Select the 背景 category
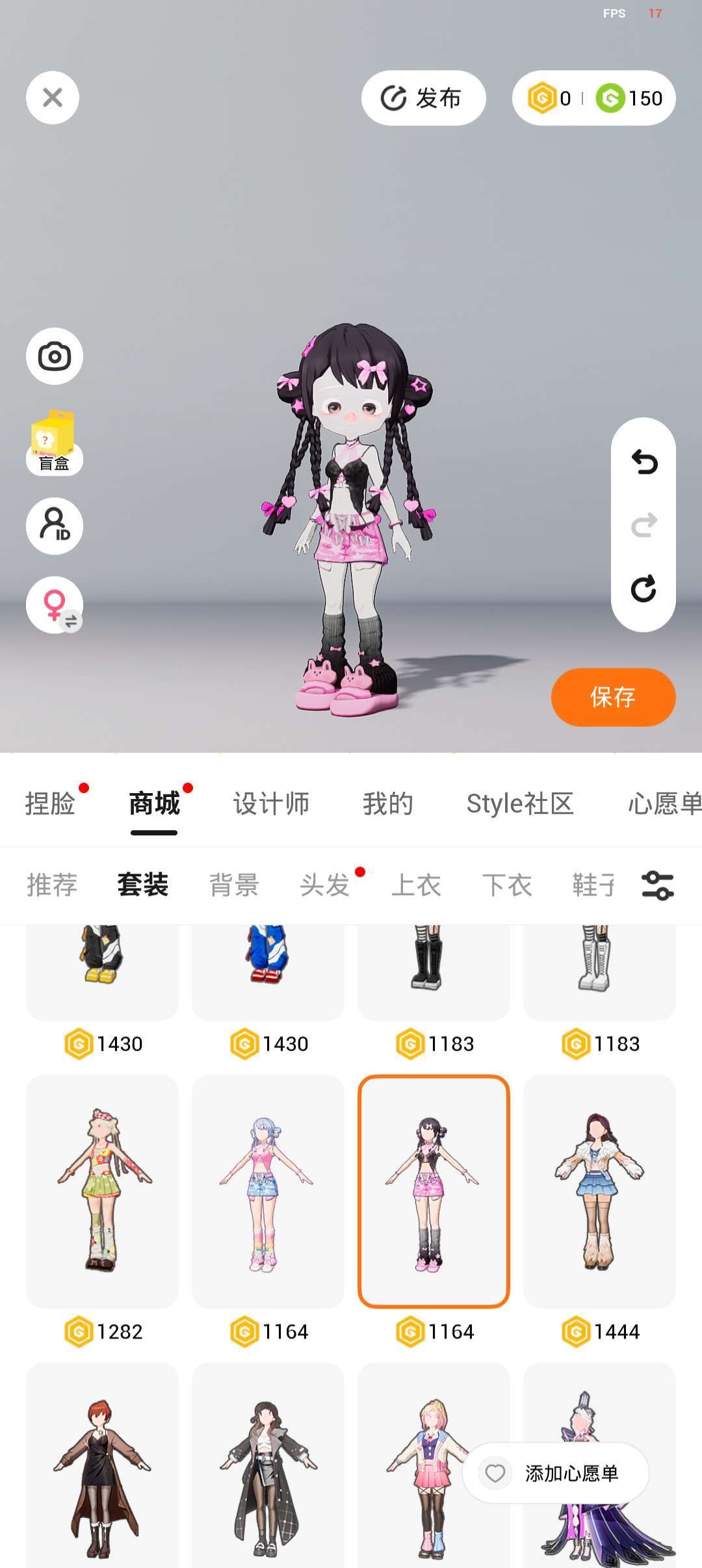Screen dimensions: 702x1568 pyautogui.click(x=234, y=885)
